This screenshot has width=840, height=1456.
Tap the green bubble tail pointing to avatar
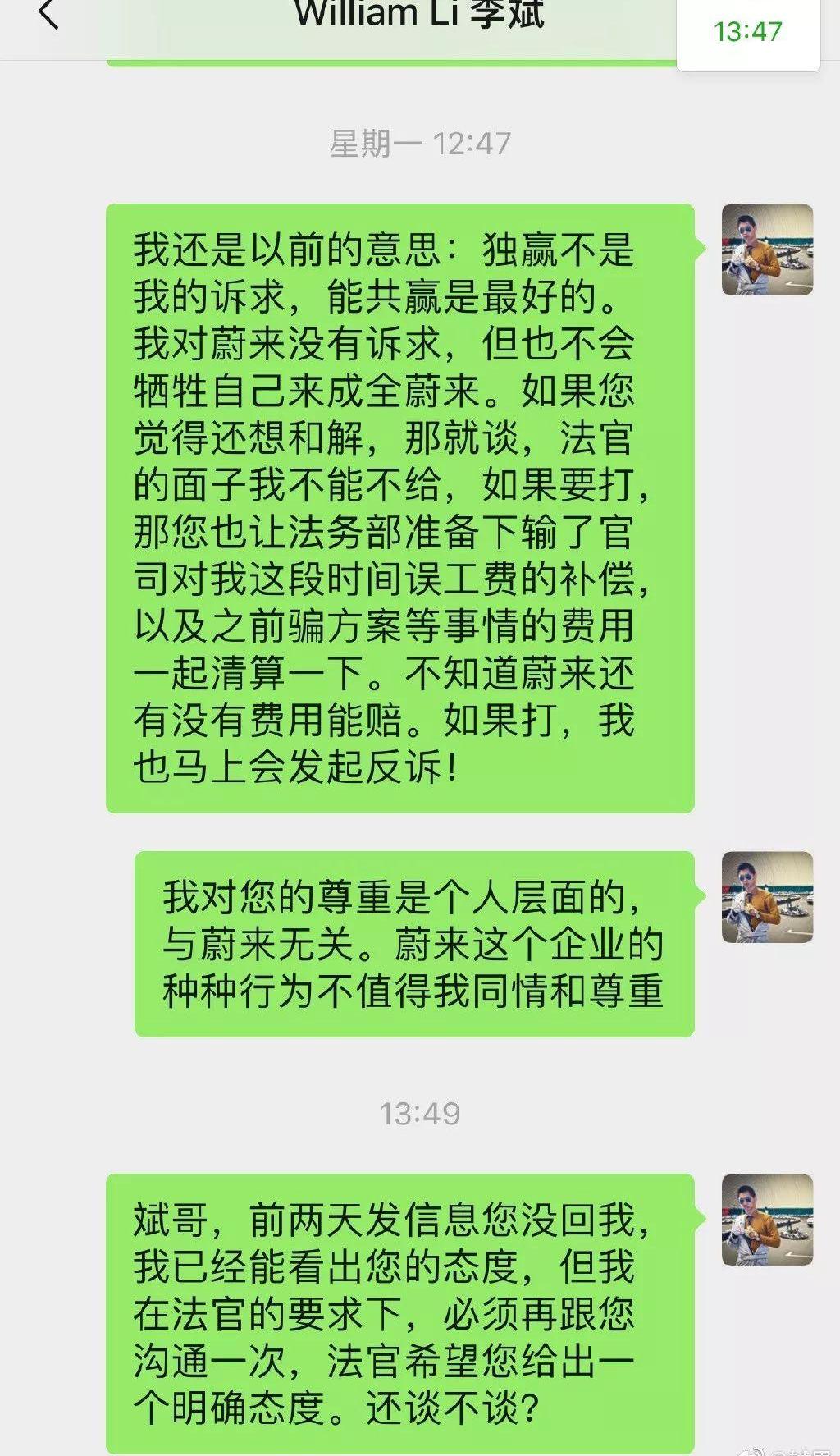(705, 246)
